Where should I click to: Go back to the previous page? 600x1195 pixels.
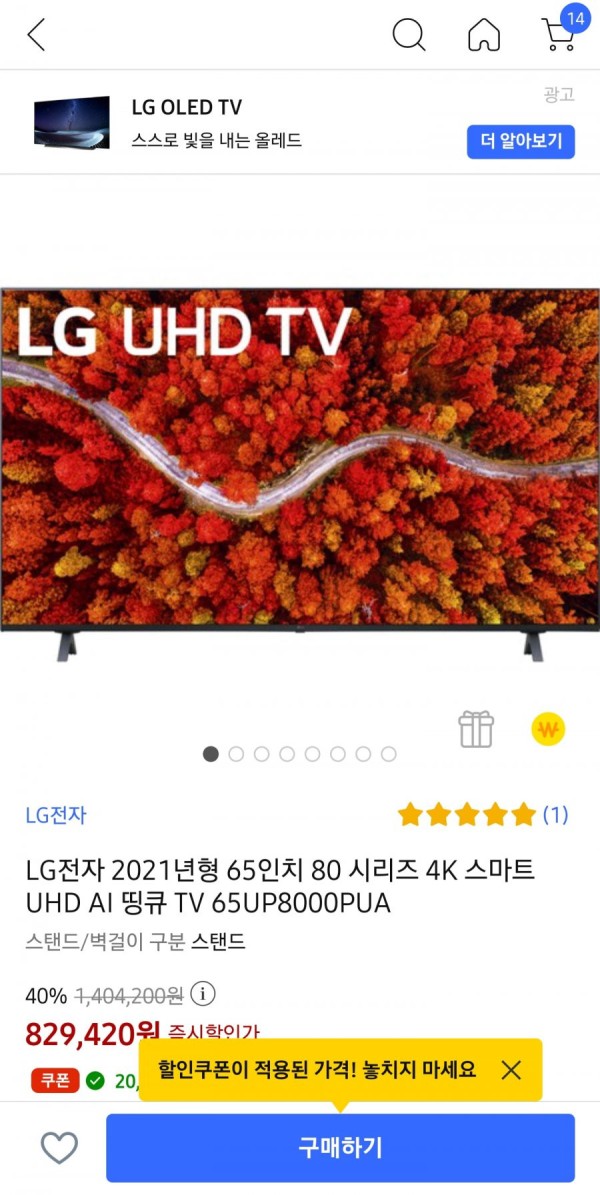(x=36, y=35)
